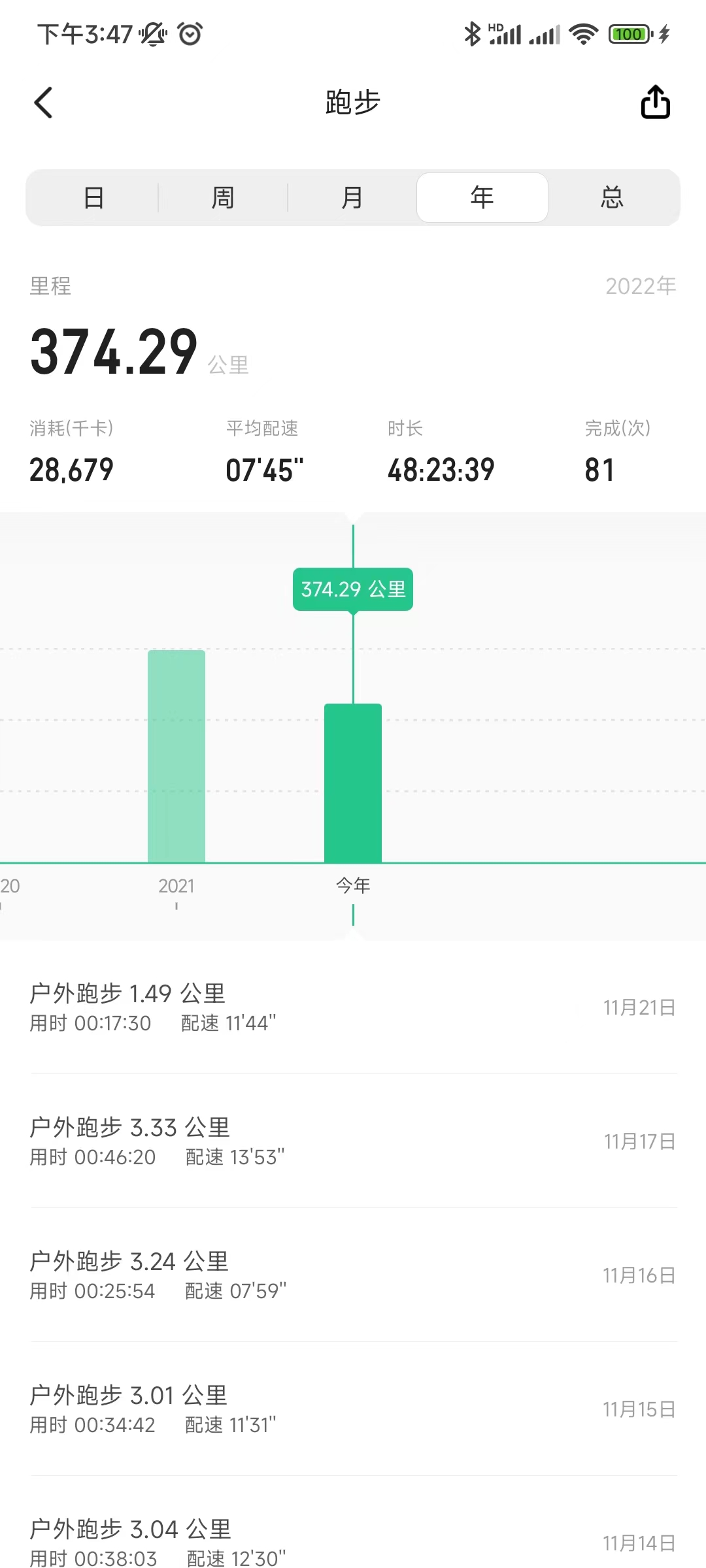706x1568 pixels.
Task: Select the 2021 bar in the chart
Action: pyautogui.click(x=176, y=757)
